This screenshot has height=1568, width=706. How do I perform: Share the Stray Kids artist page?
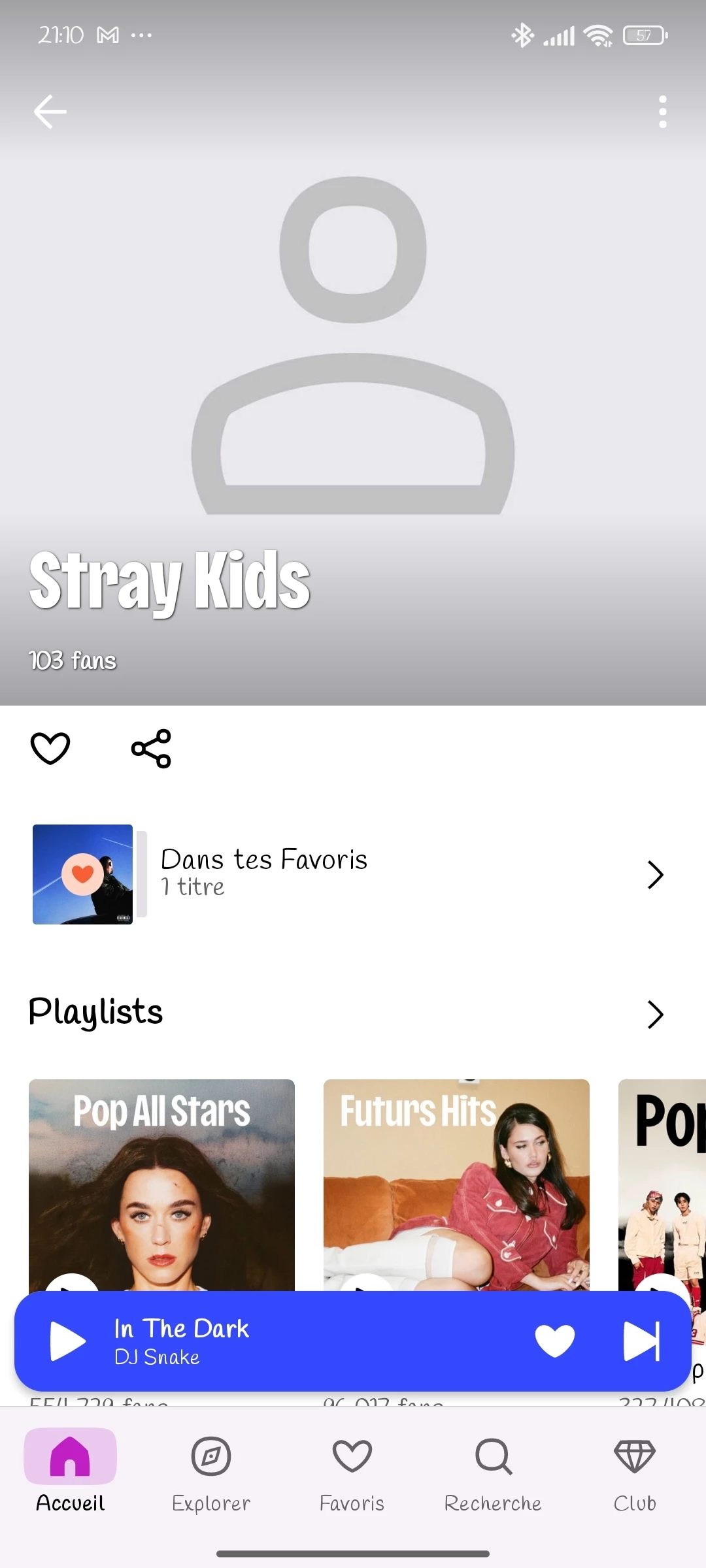pyautogui.click(x=151, y=748)
